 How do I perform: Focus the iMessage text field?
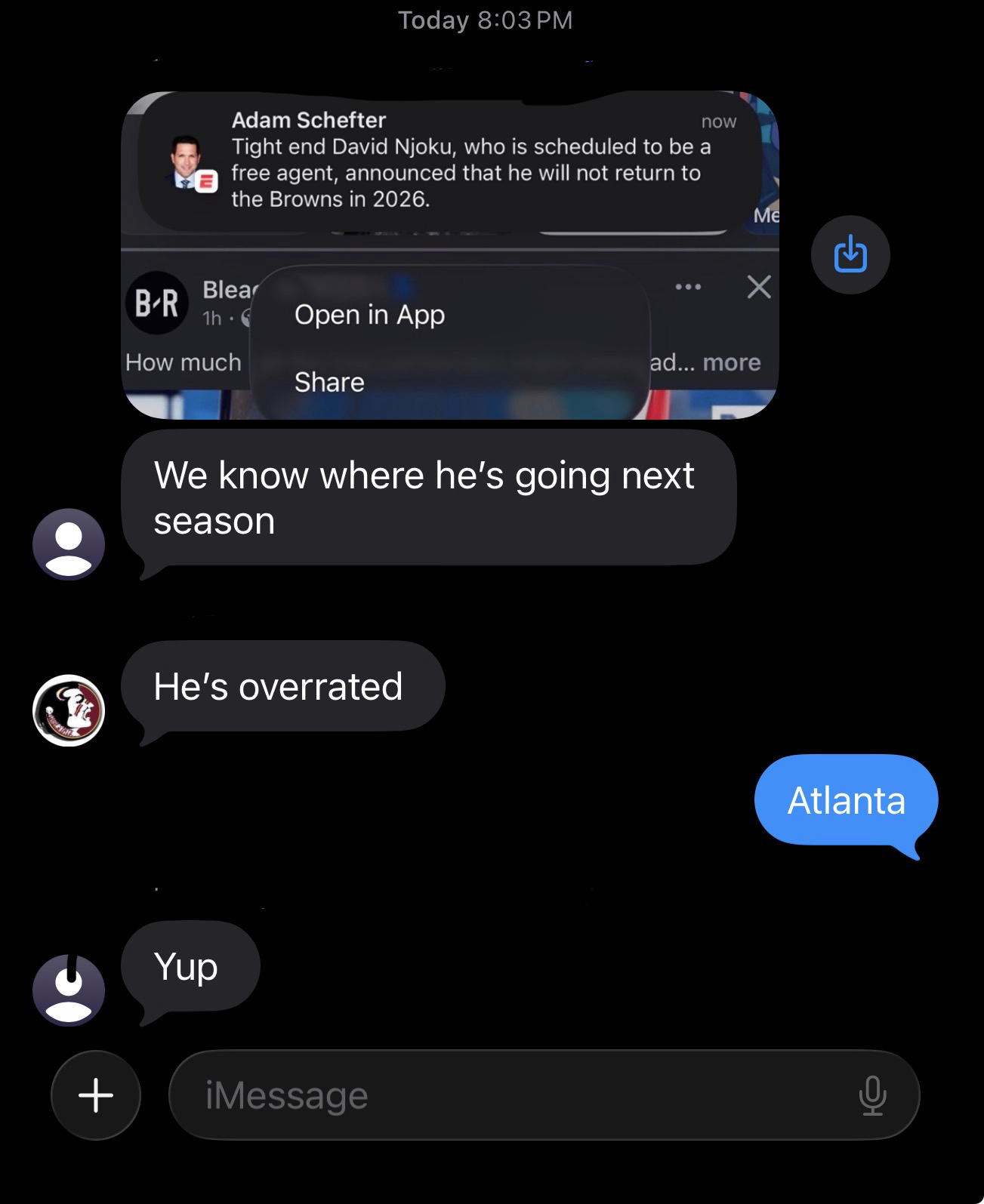(514, 1095)
